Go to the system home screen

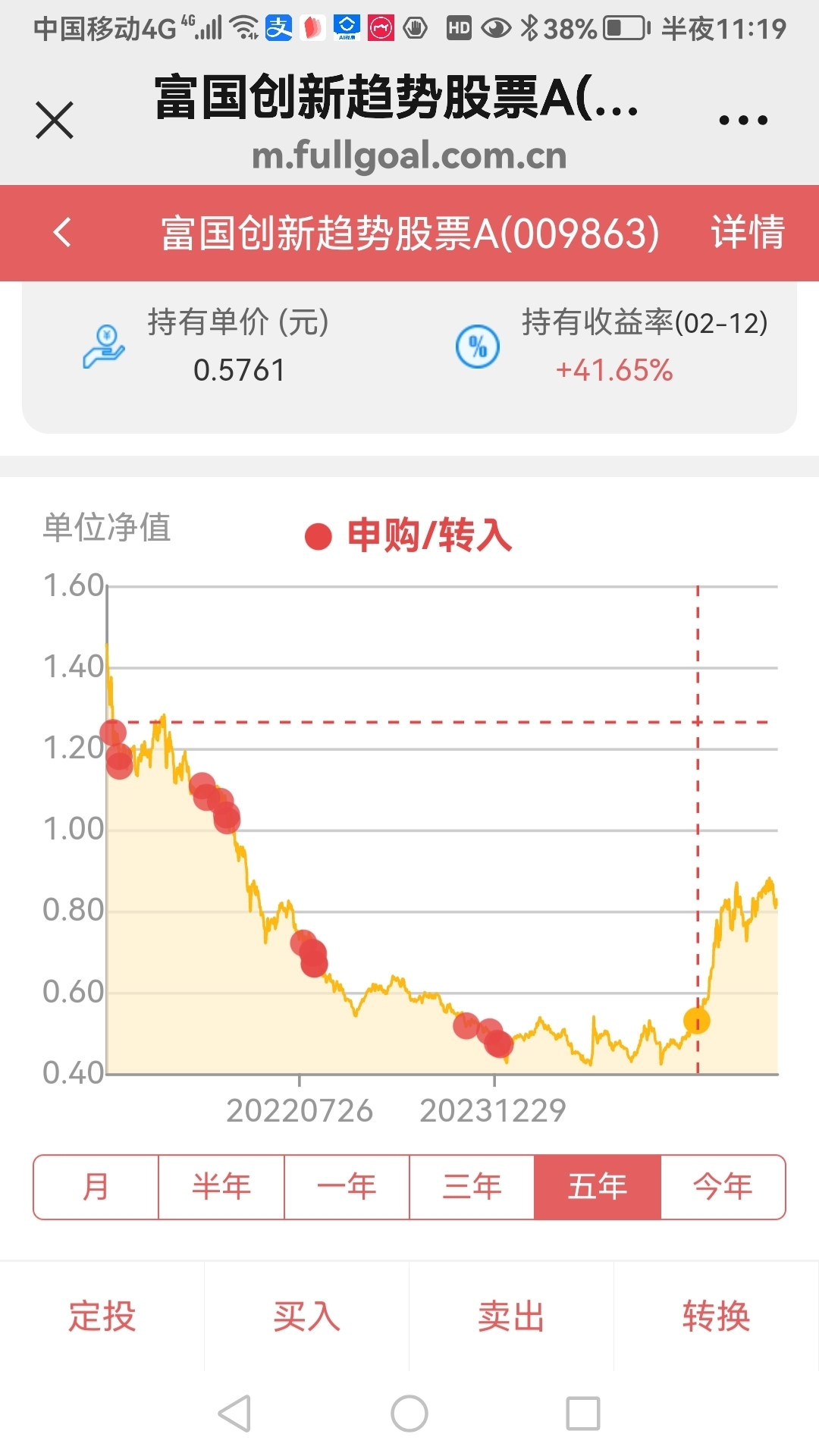[x=409, y=1414]
